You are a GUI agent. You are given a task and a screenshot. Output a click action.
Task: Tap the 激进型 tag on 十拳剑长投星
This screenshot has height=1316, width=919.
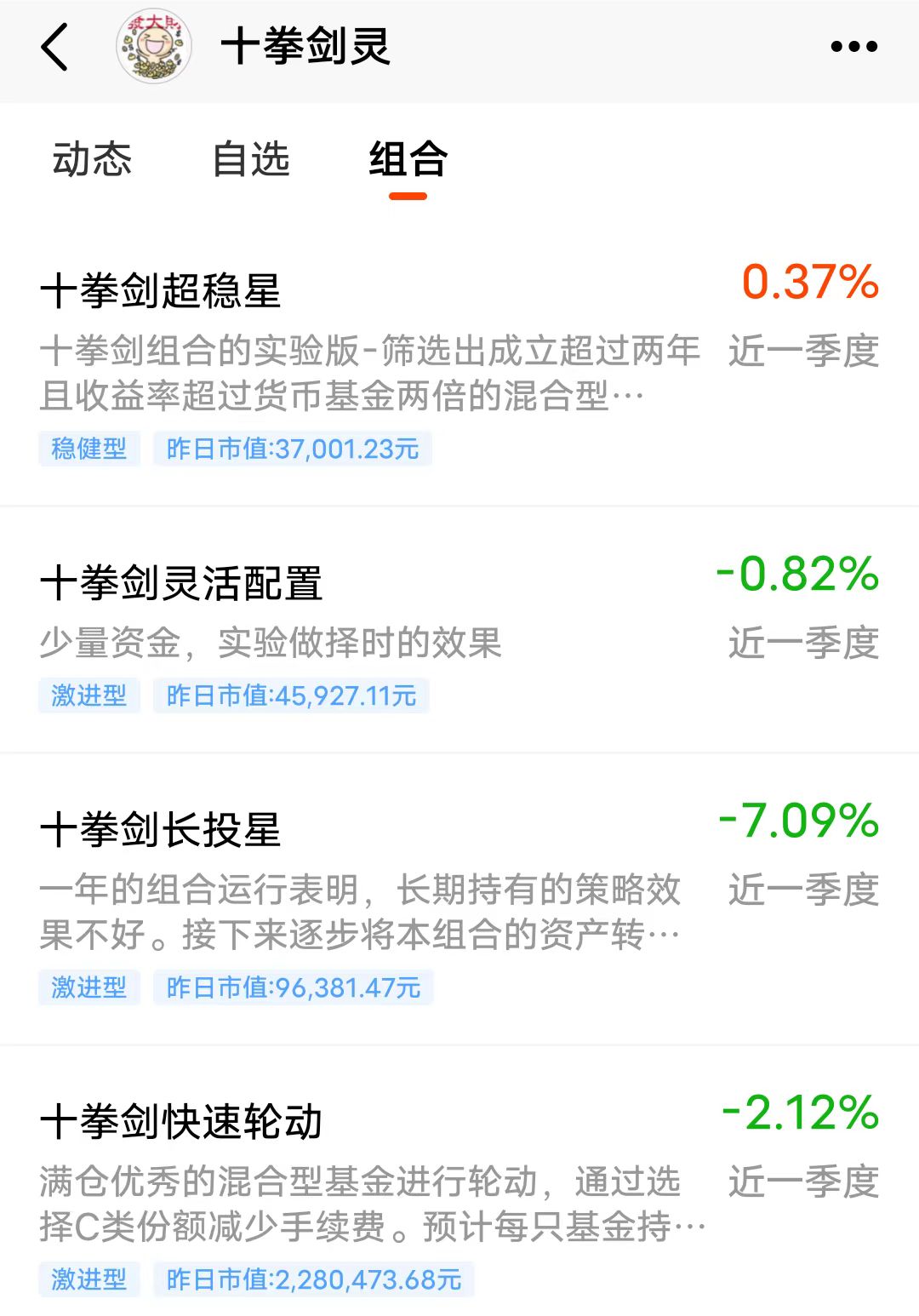[x=89, y=988]
